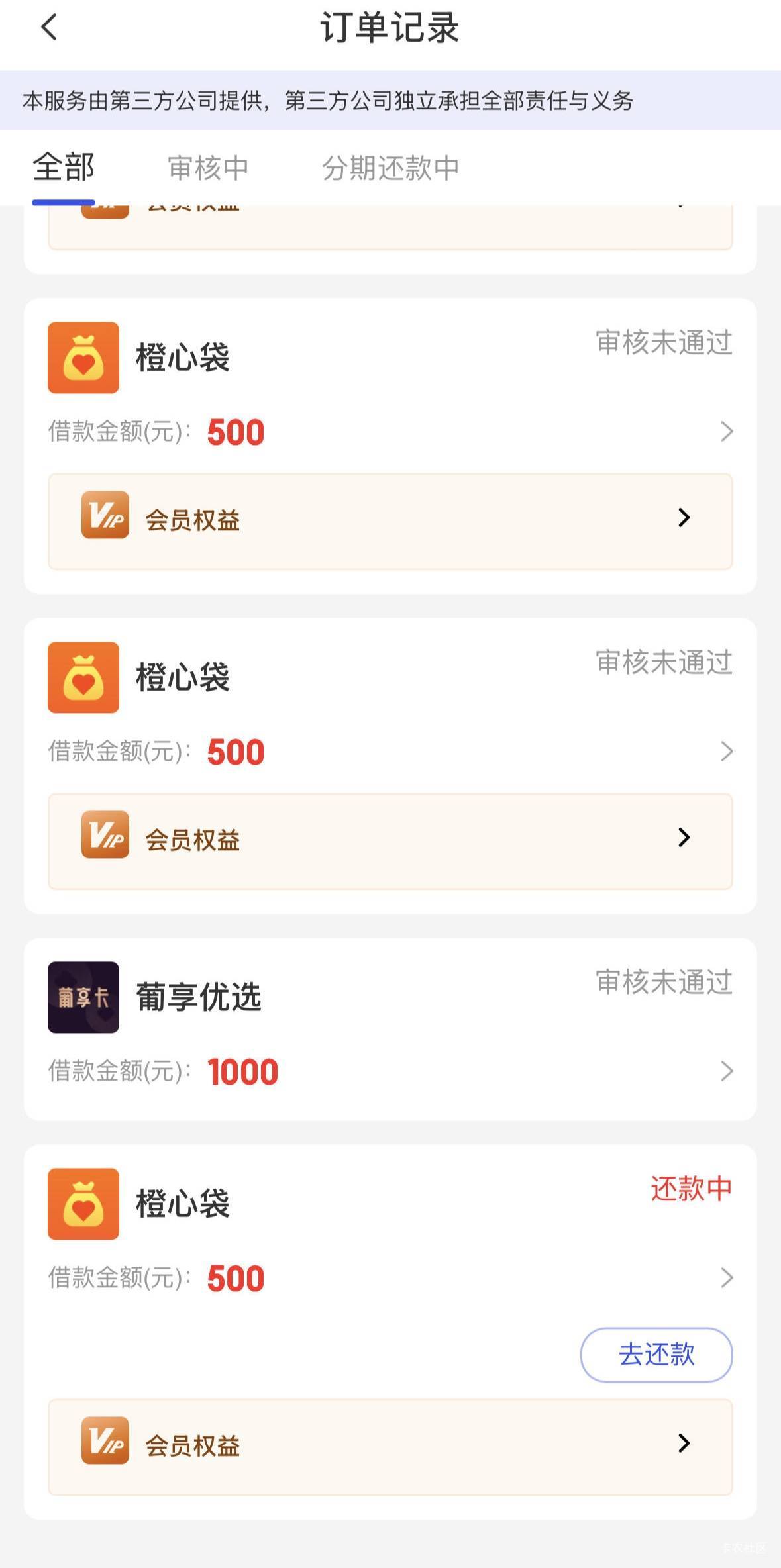Select the 全部 tab
Image resolution: width=781 pixels, height=1568 pixels.
point(64,167)
